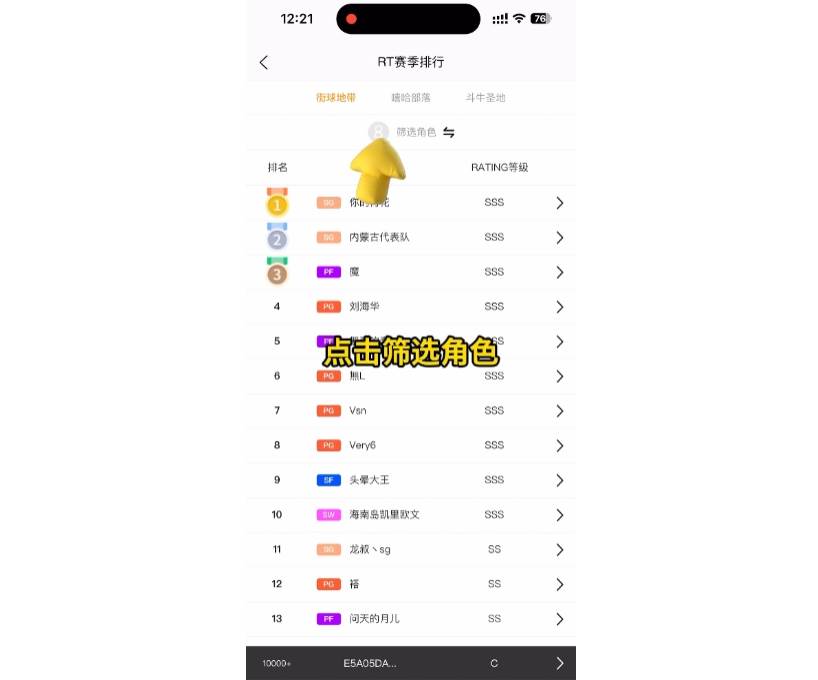Switch to the 嘻哈部落 tab
Image resolution: width=818 pixels, height=680 pixels.
410,98
